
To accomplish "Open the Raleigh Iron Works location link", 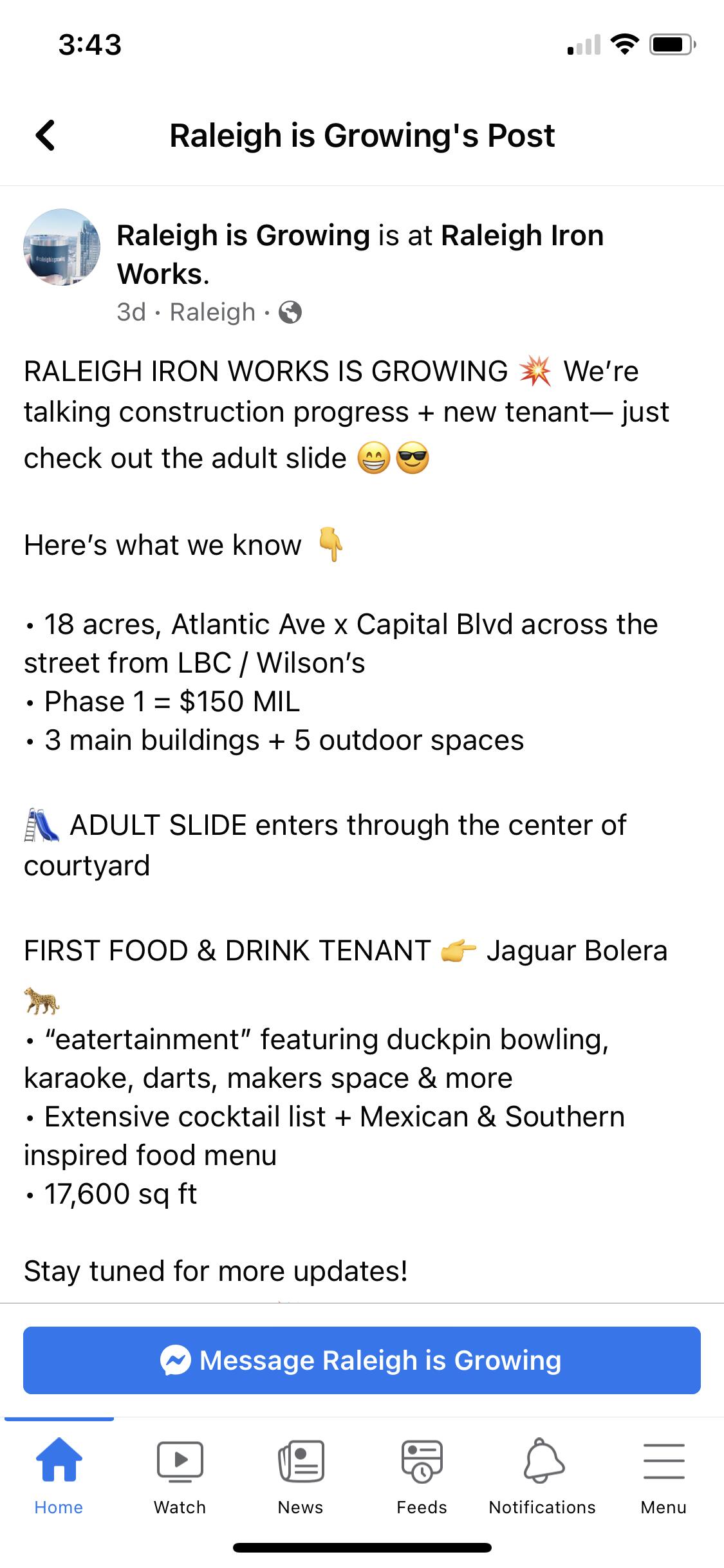I will click(x=360, y=255).
